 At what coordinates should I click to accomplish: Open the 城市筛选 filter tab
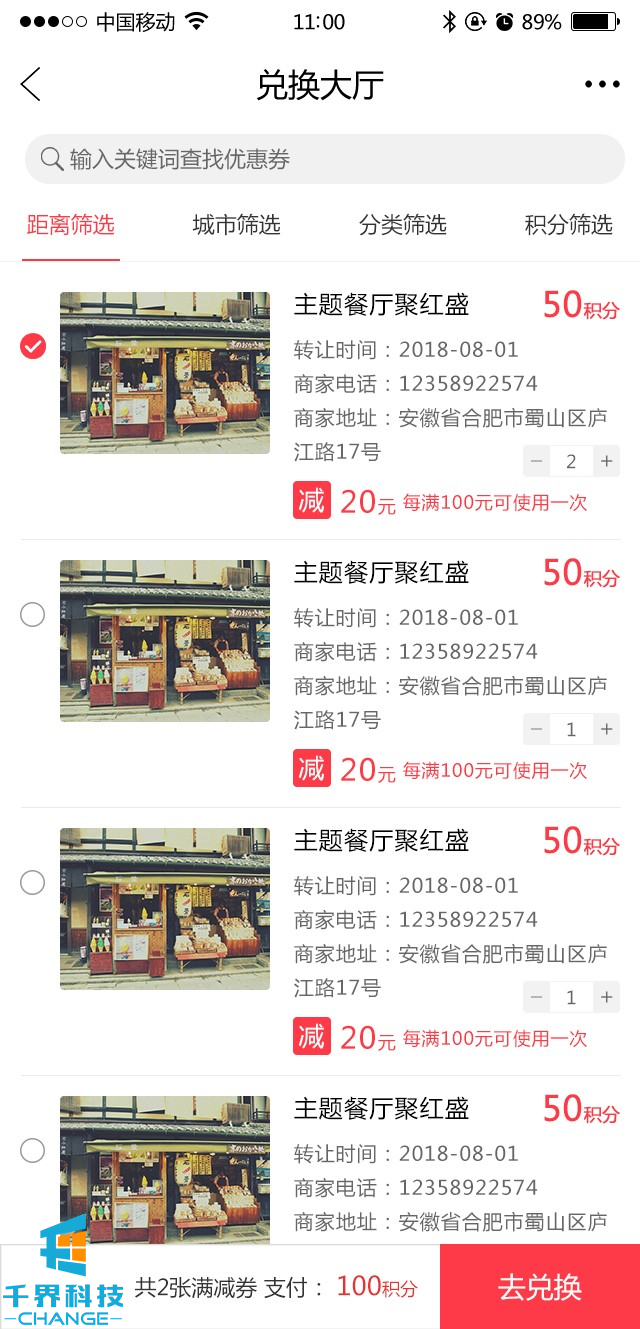pos(236,225)
